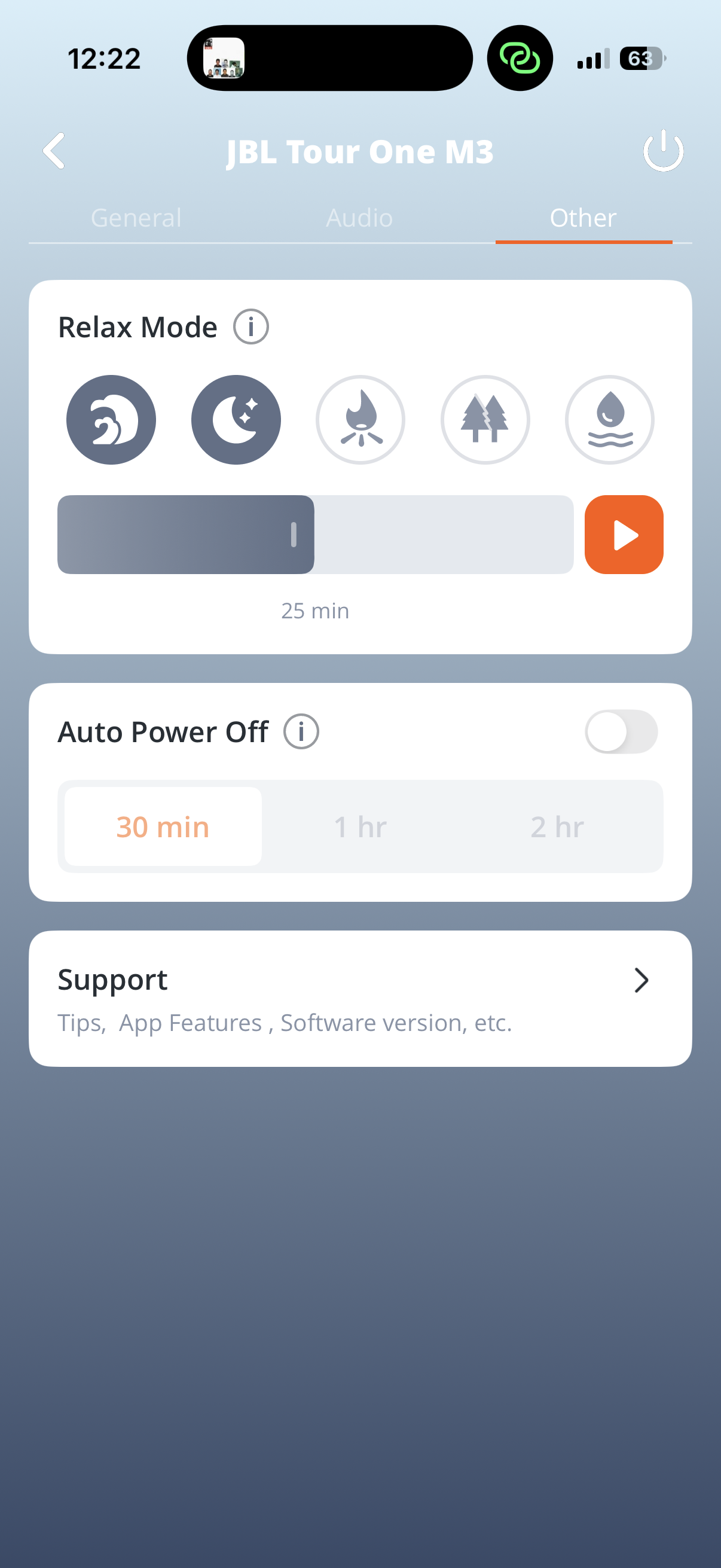Switch to the General tab
This screenshot has height=1568, width=721.
coord(136,218)
